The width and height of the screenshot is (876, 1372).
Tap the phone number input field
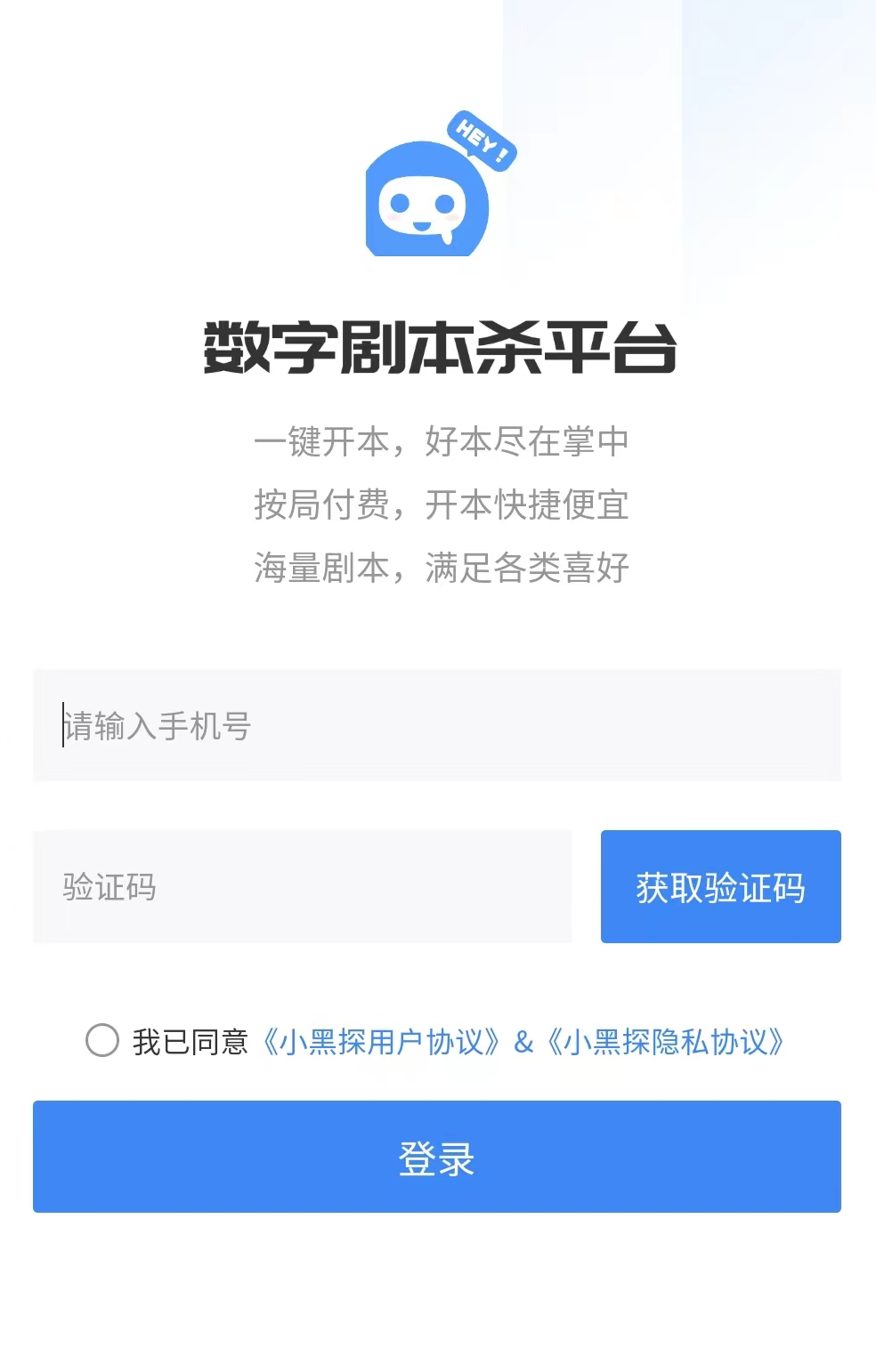436,725
